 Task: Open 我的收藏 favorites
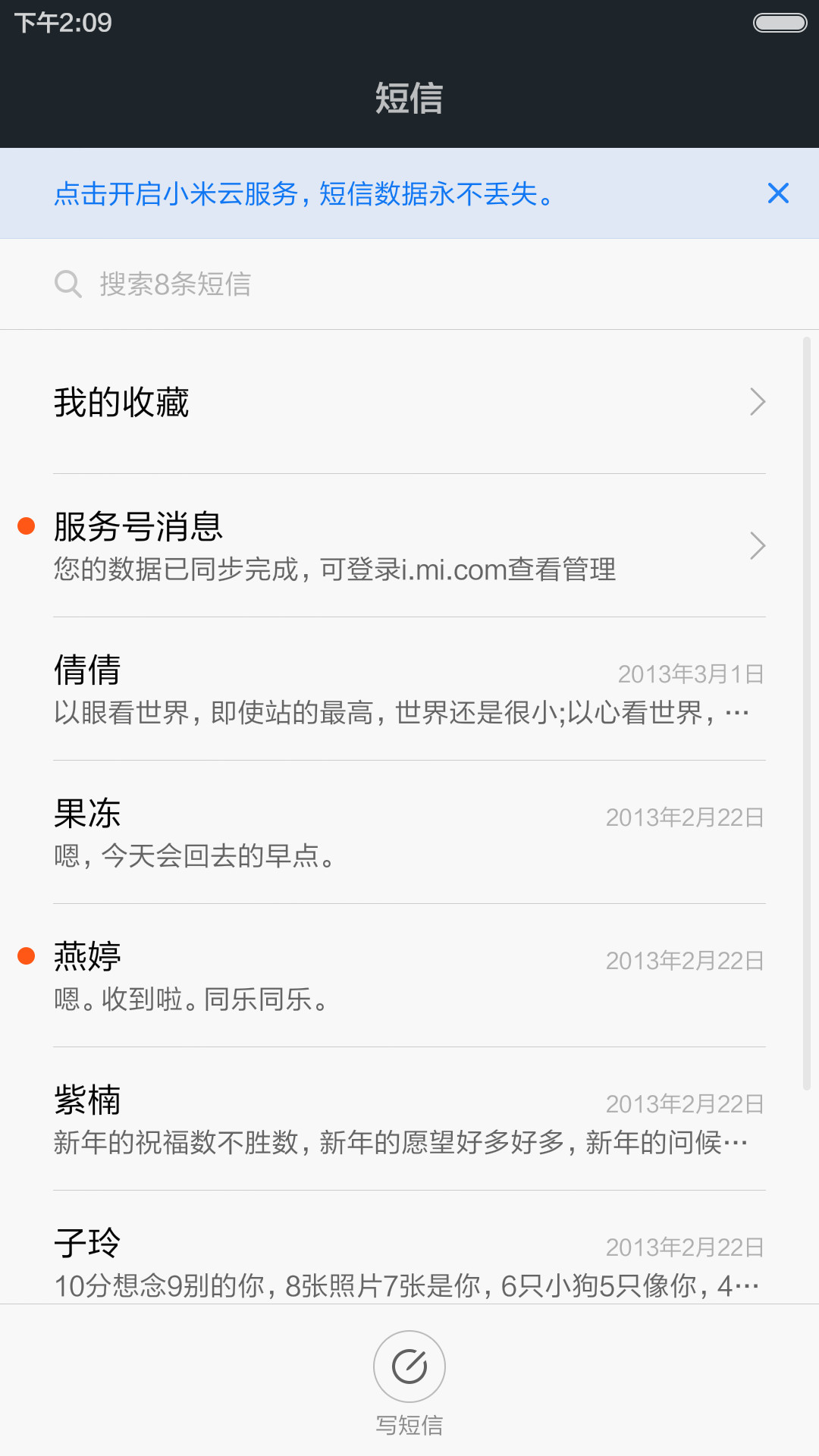409,402
